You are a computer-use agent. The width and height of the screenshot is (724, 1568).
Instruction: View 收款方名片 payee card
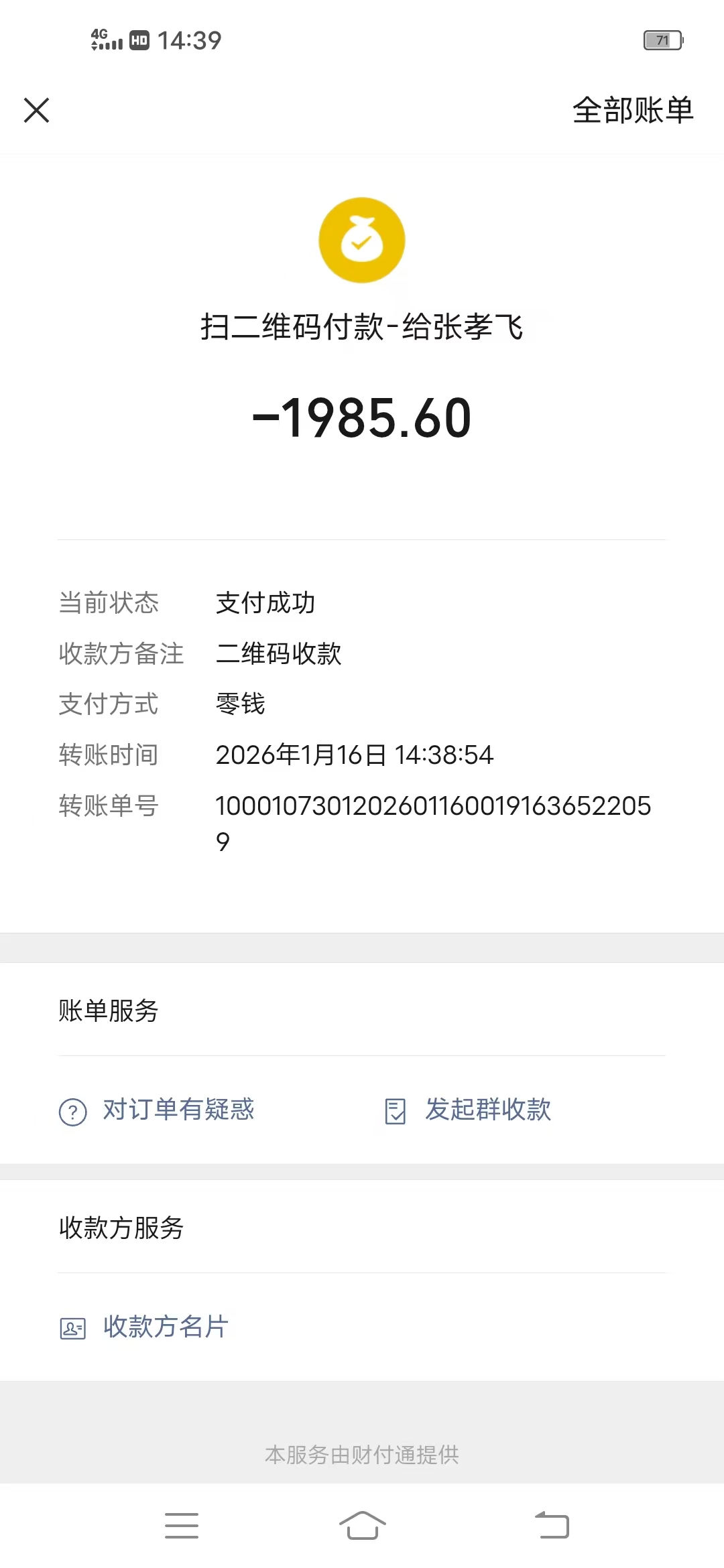point(145,1327)
